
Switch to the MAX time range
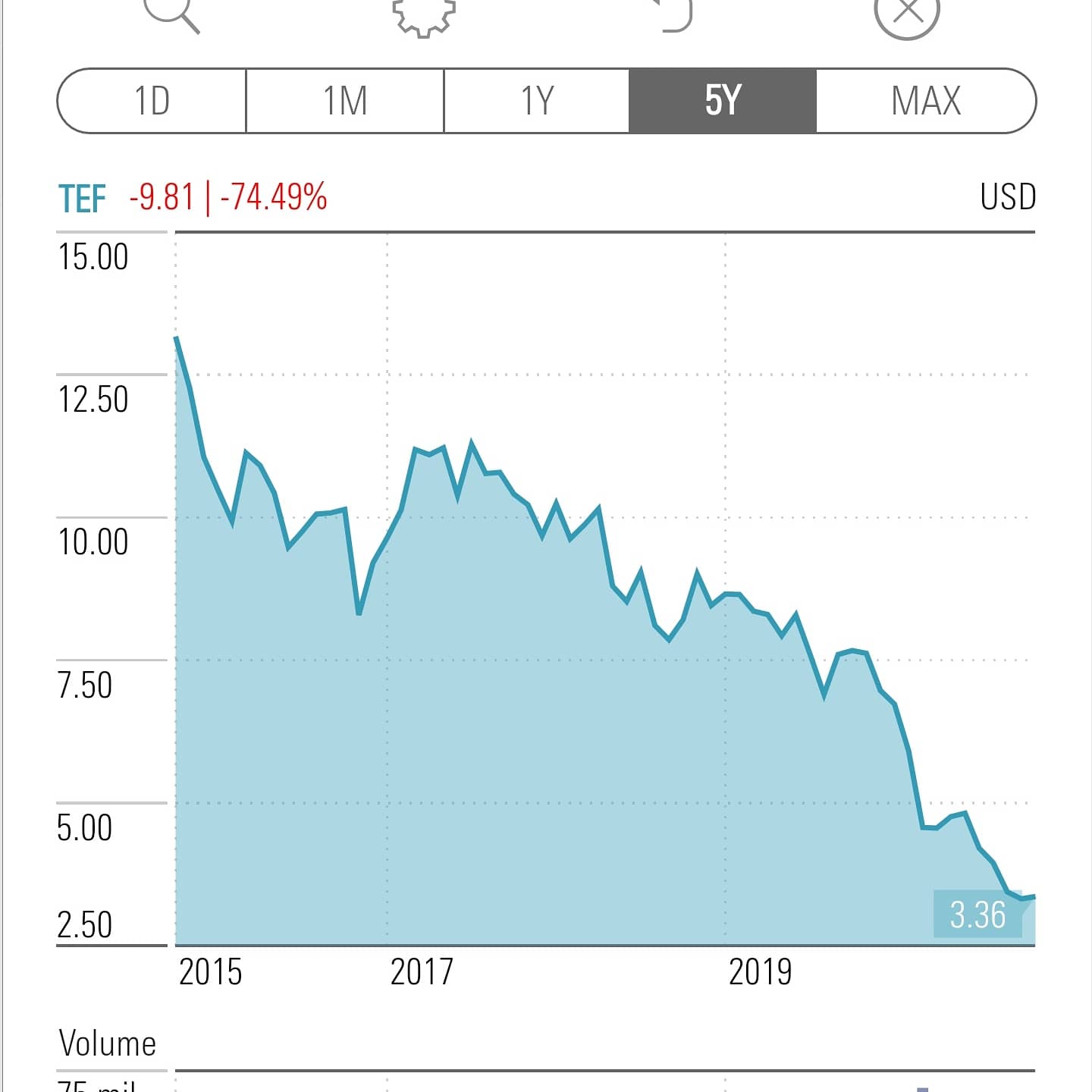(x=926, y=101)
